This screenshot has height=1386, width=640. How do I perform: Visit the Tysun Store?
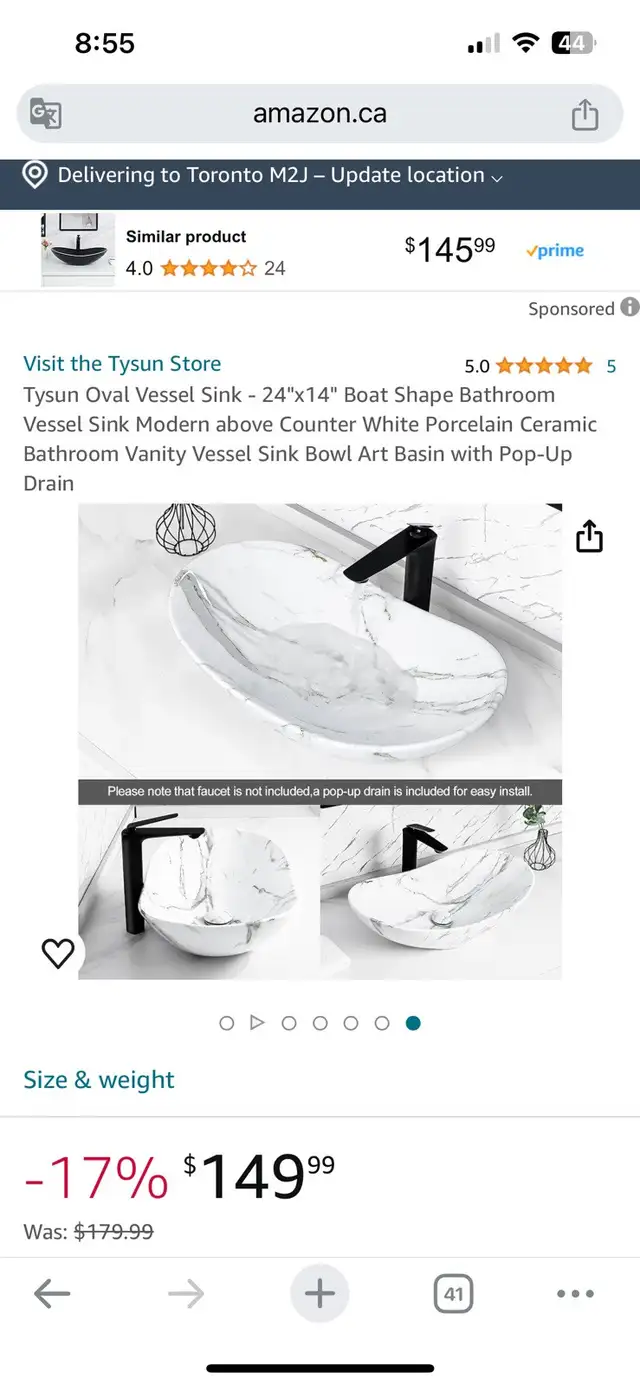[122, 364]
